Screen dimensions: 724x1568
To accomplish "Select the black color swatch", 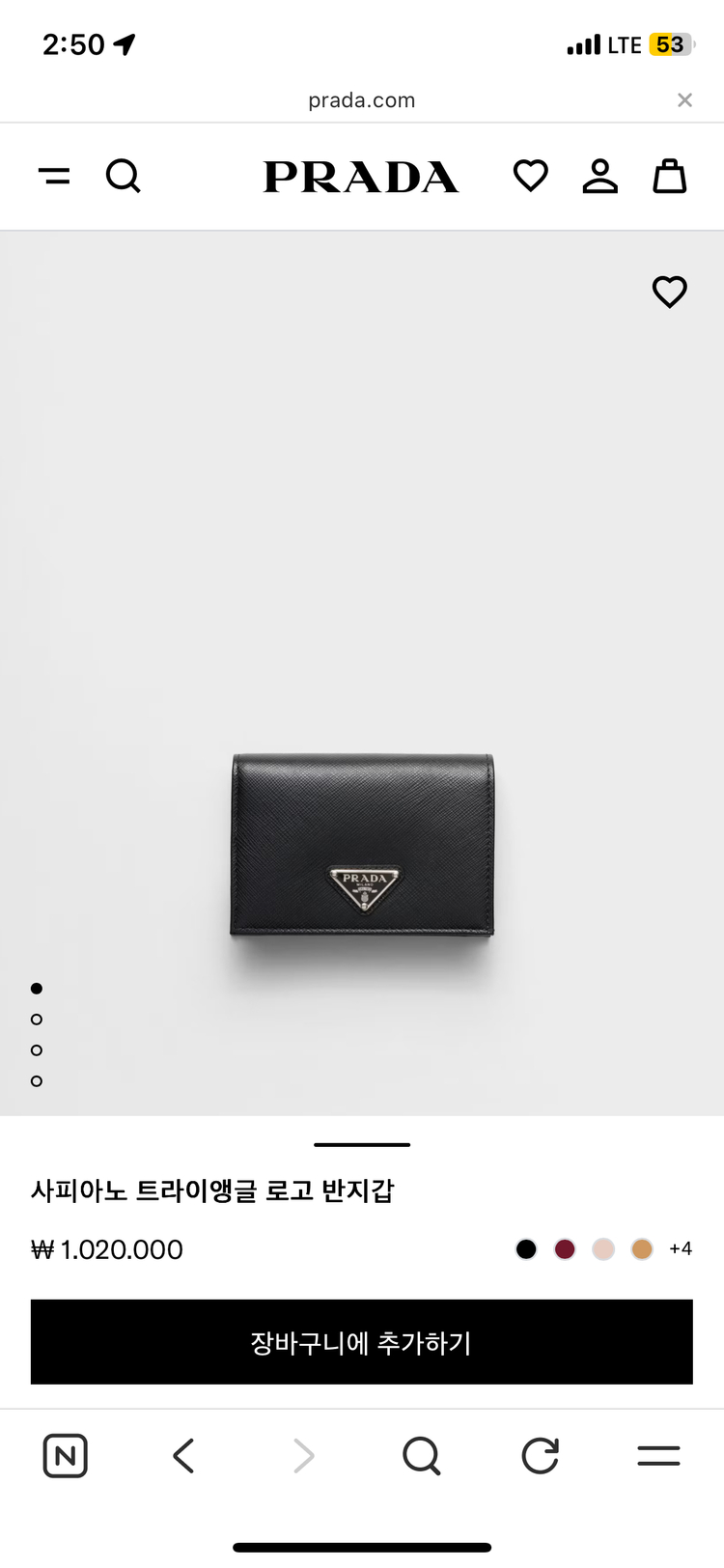I will tap(526, 1249).
